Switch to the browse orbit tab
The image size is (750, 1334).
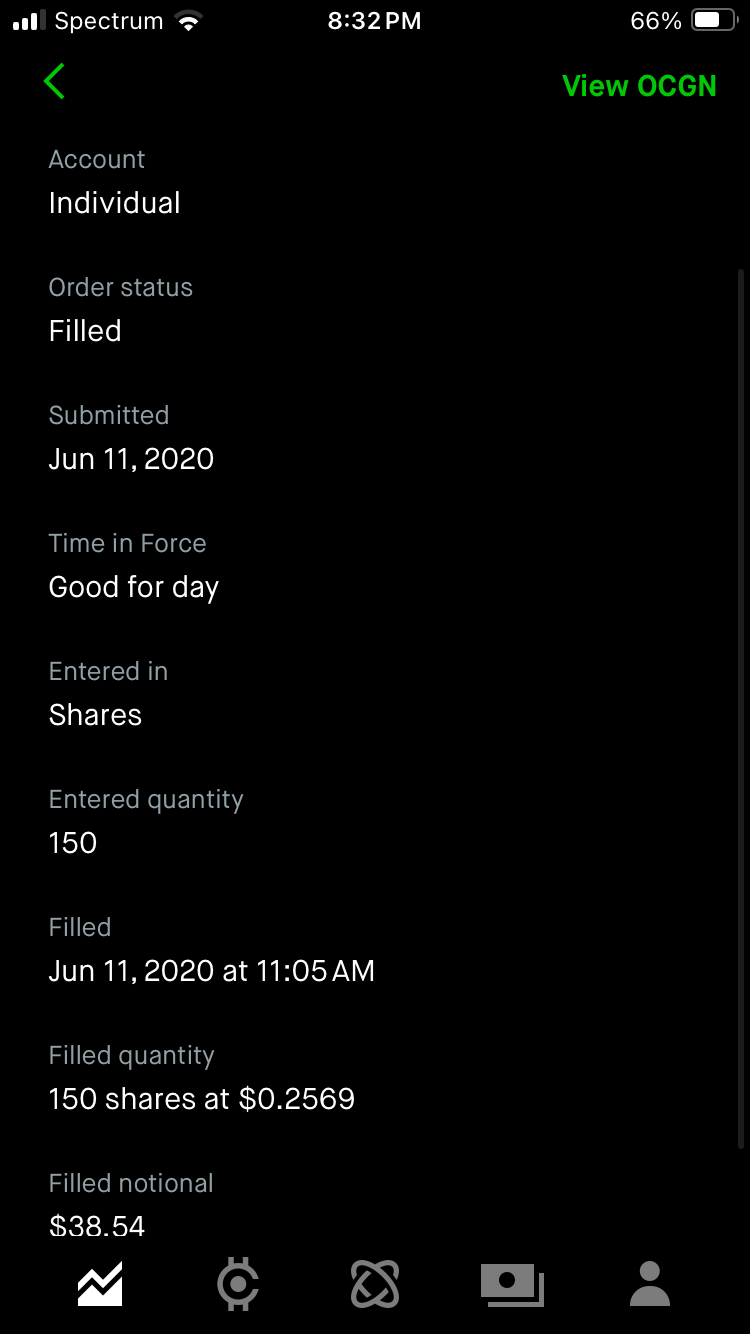click(375, 1284)
